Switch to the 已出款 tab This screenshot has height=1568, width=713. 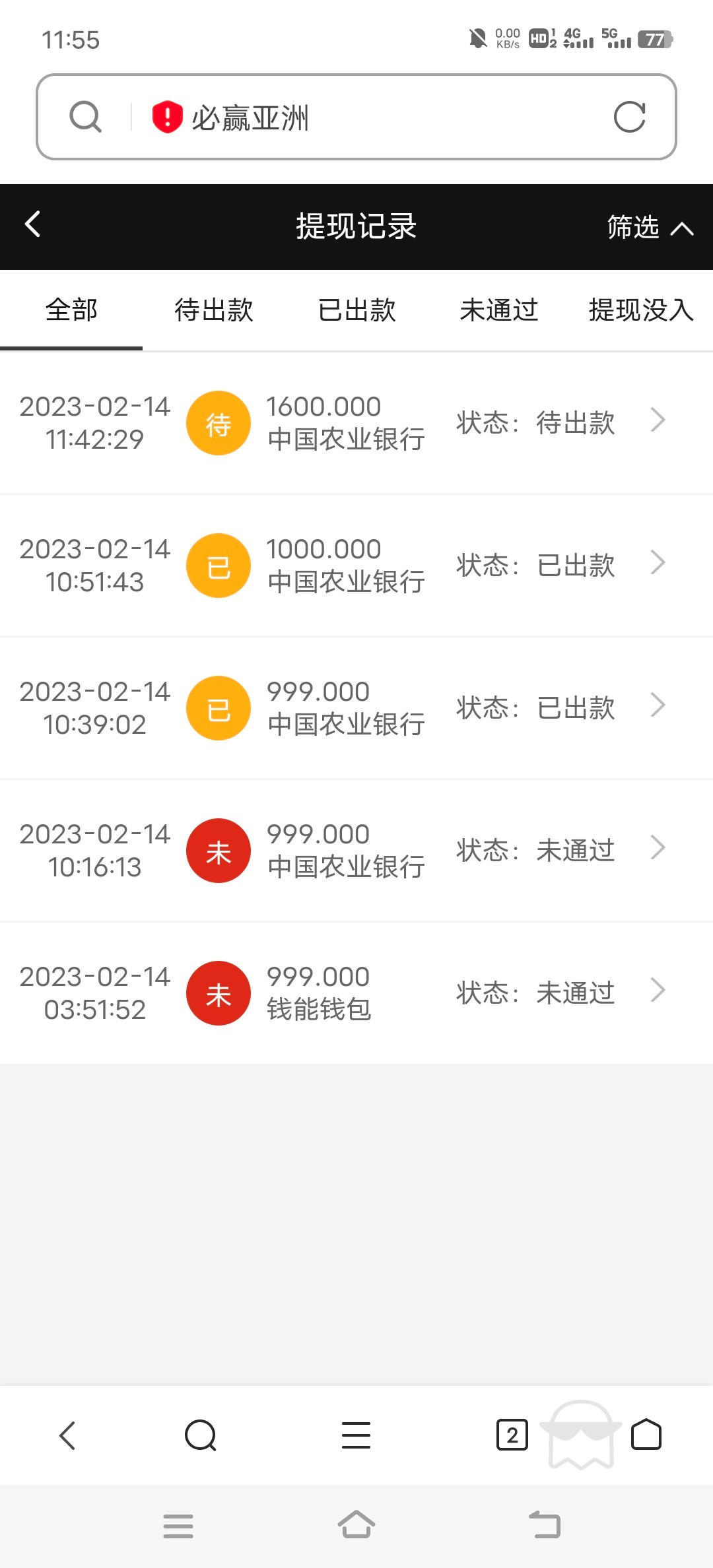click(x=356, y=310)
